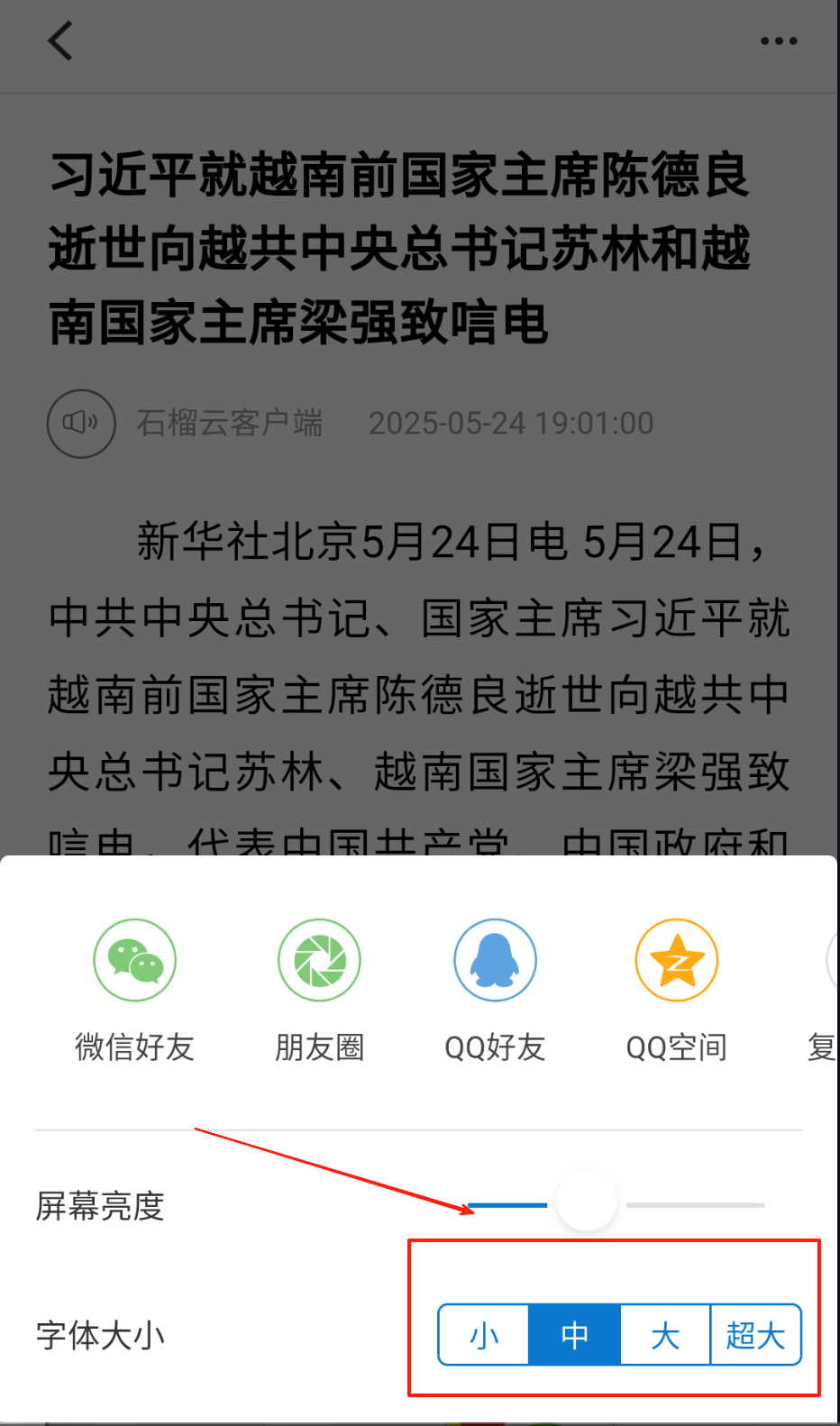Select 中 font size

pos(575,1335)
